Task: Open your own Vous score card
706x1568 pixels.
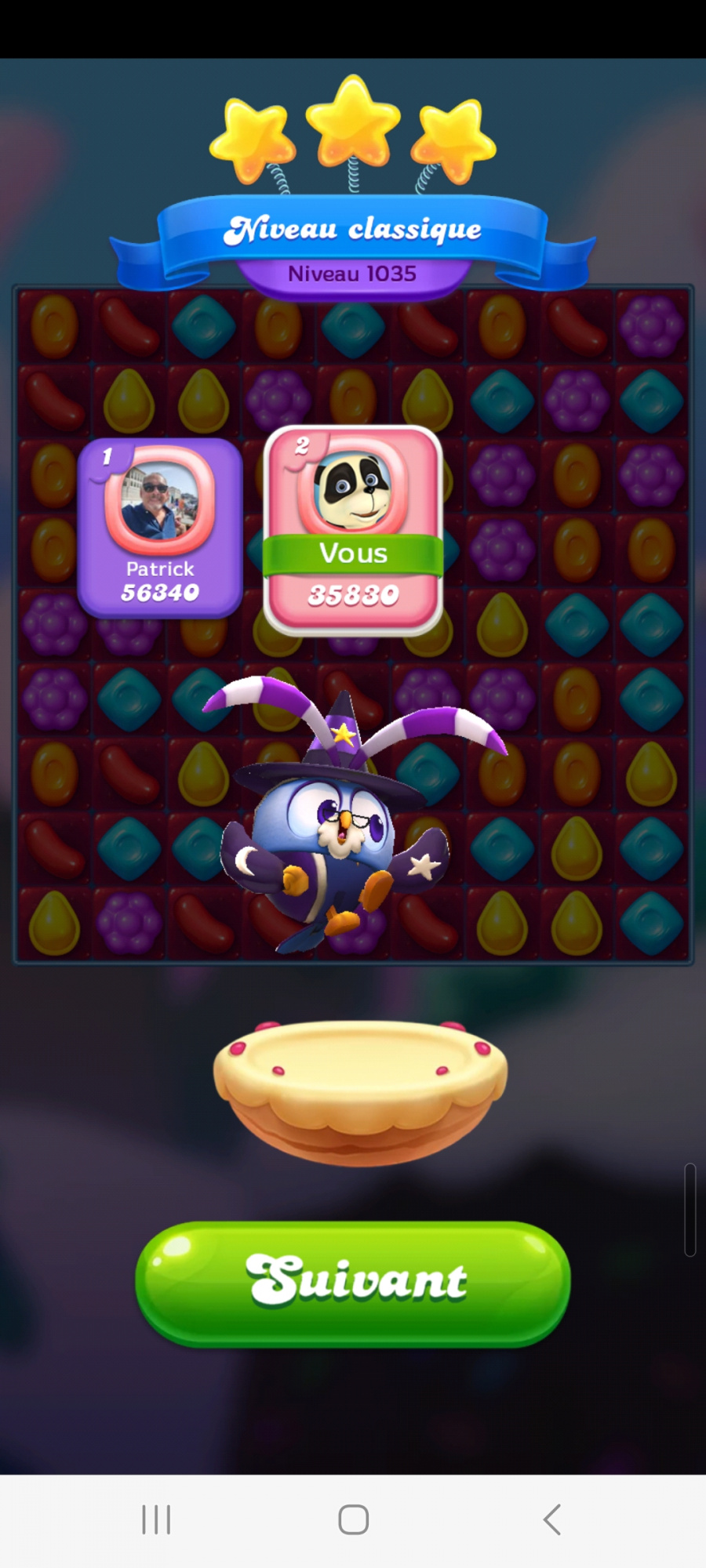Action: coord(353,530)
